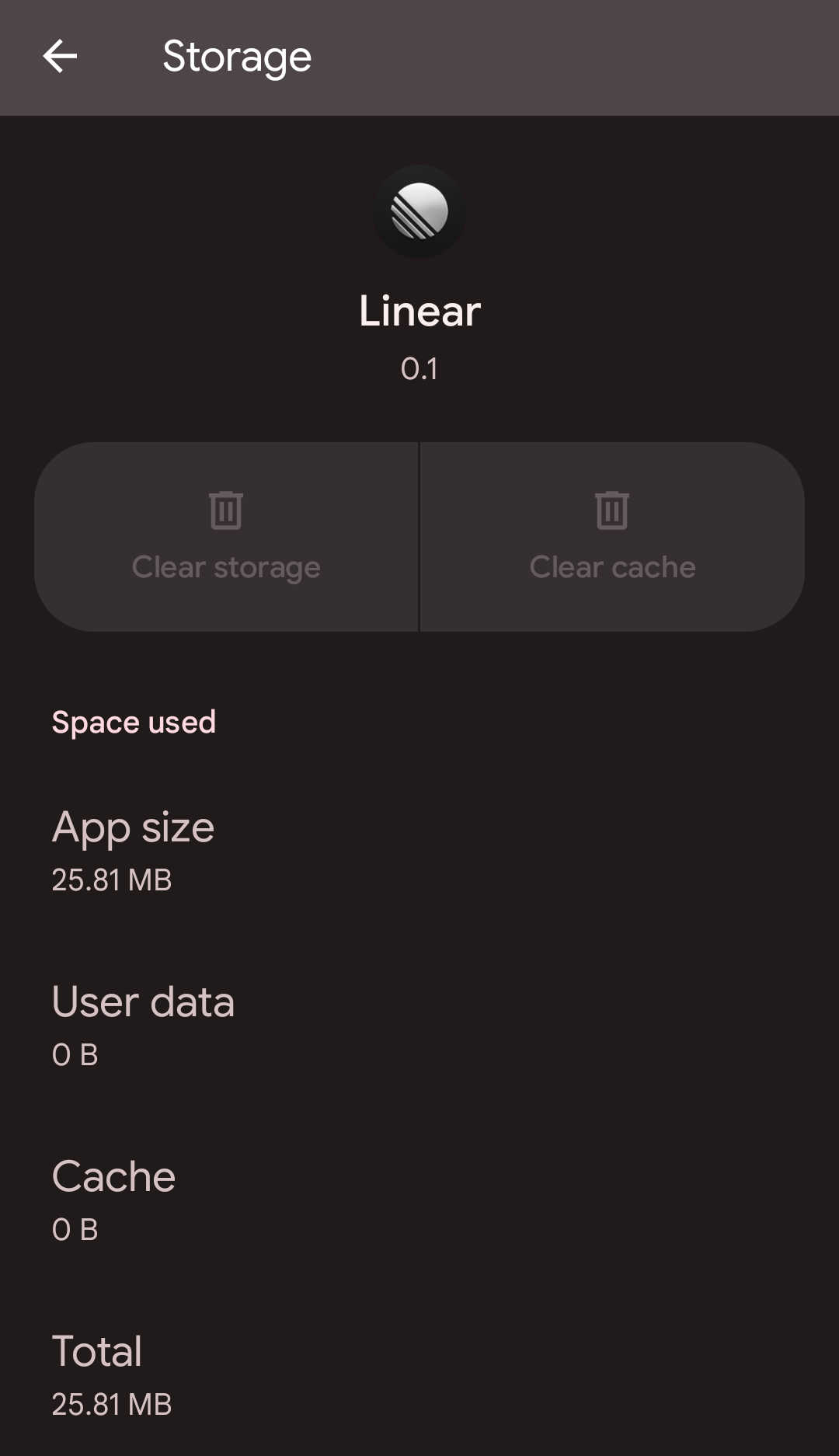Tap the Storage title text
This screenshot has height=1456, width=839.
tap(236, 56)
